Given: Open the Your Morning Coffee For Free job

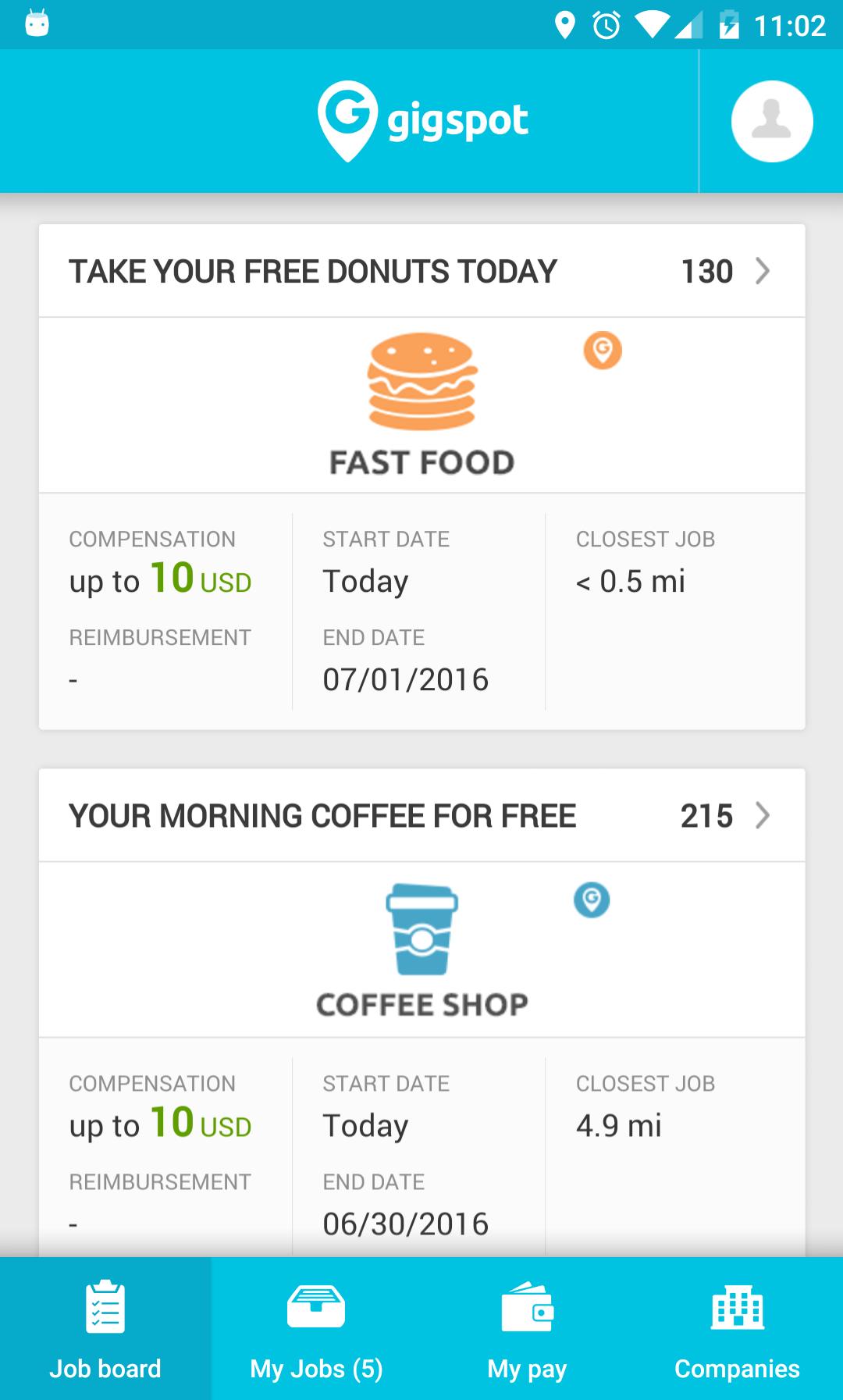Looking at the screenshot, I should click(421, 816).
